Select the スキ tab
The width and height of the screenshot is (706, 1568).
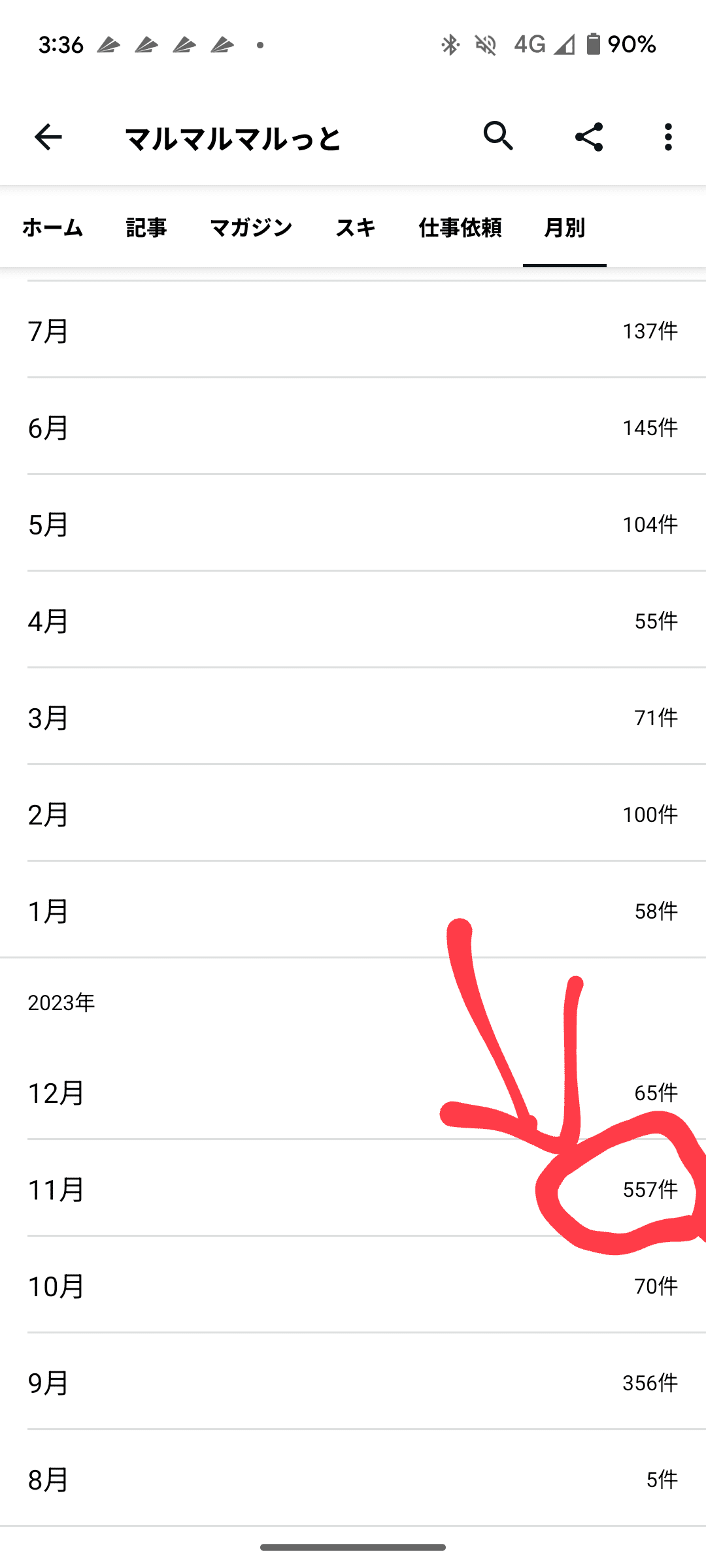coord(356,228)
